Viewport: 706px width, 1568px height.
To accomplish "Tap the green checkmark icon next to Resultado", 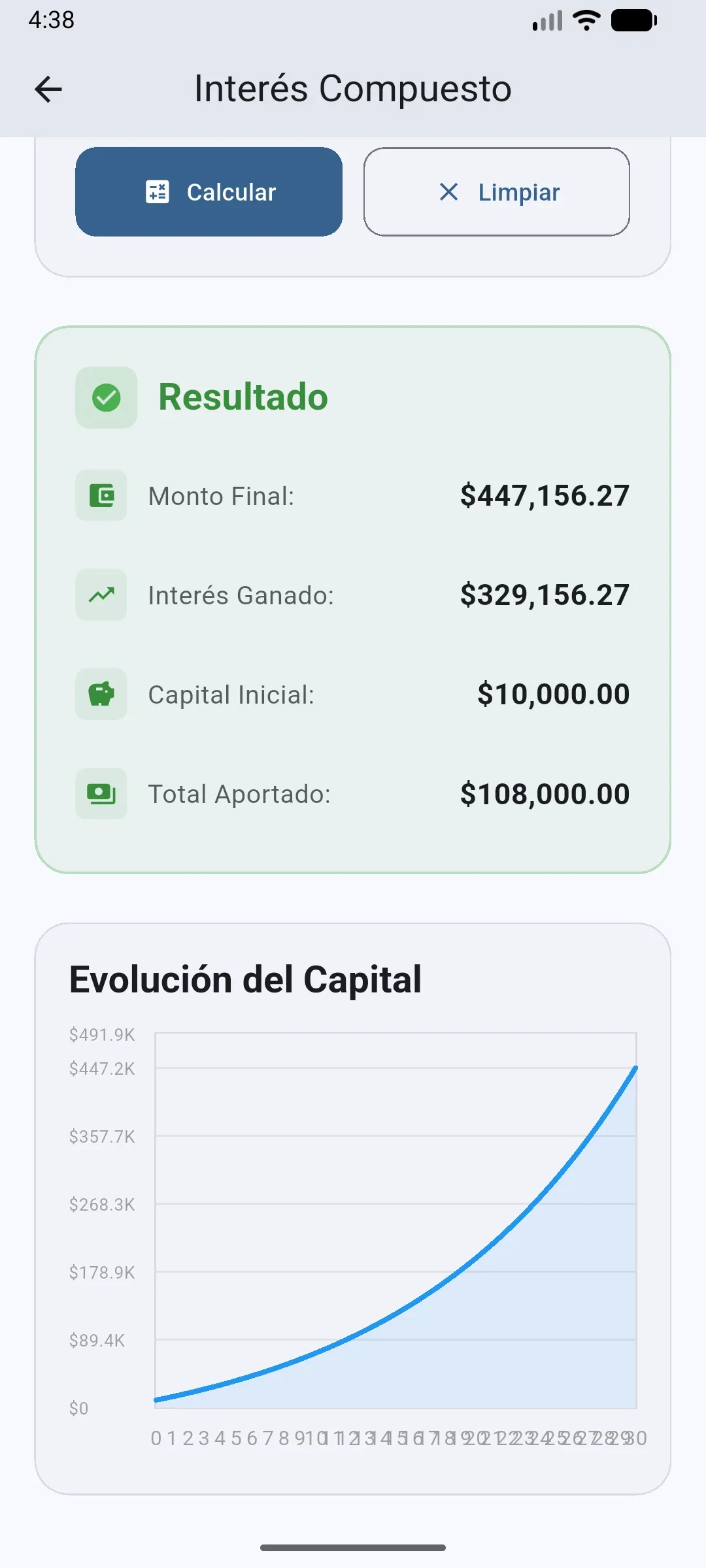I will coord(106,397).
